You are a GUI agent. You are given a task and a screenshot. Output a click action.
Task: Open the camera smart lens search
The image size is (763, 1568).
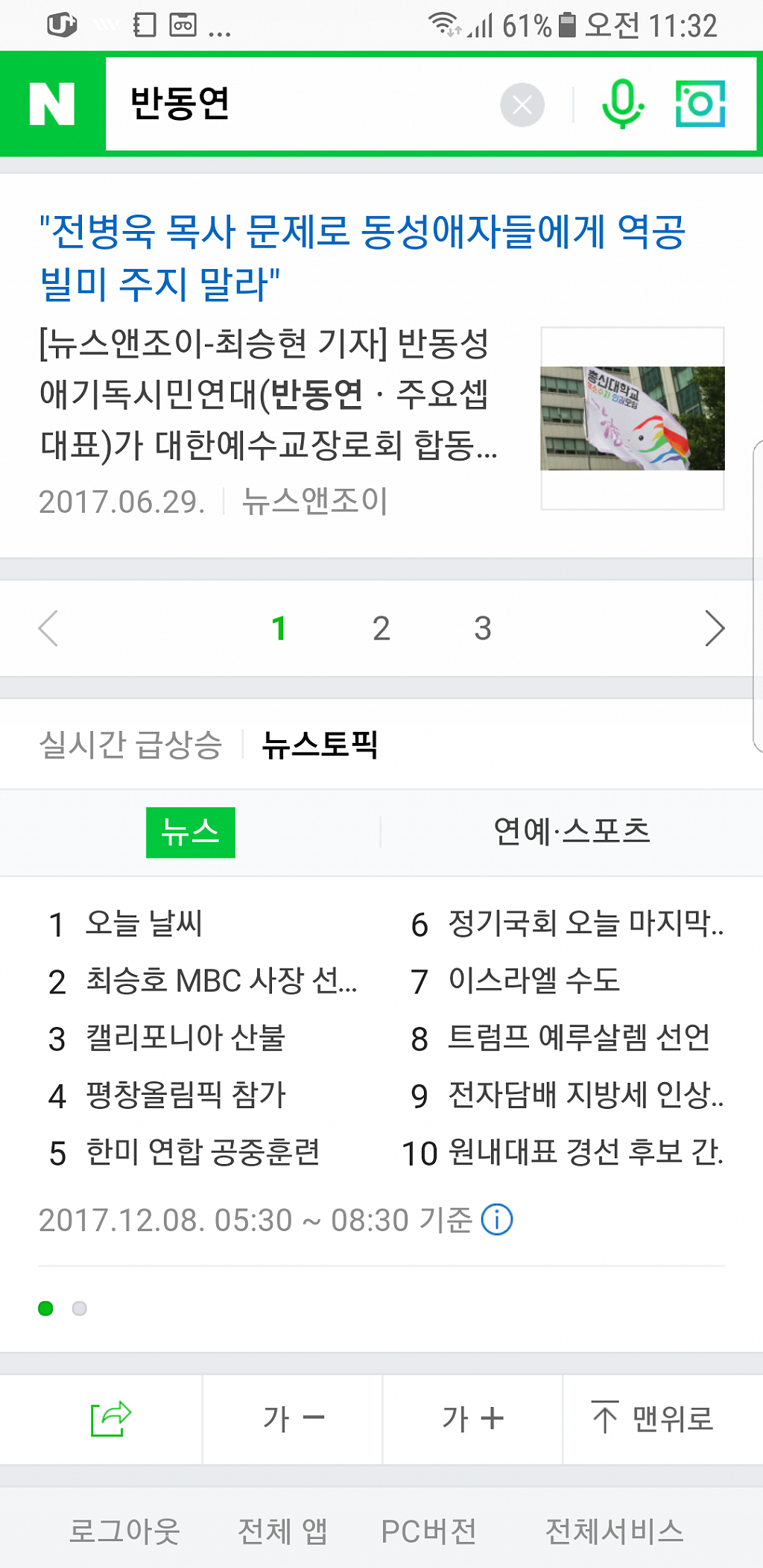(700, 104)
